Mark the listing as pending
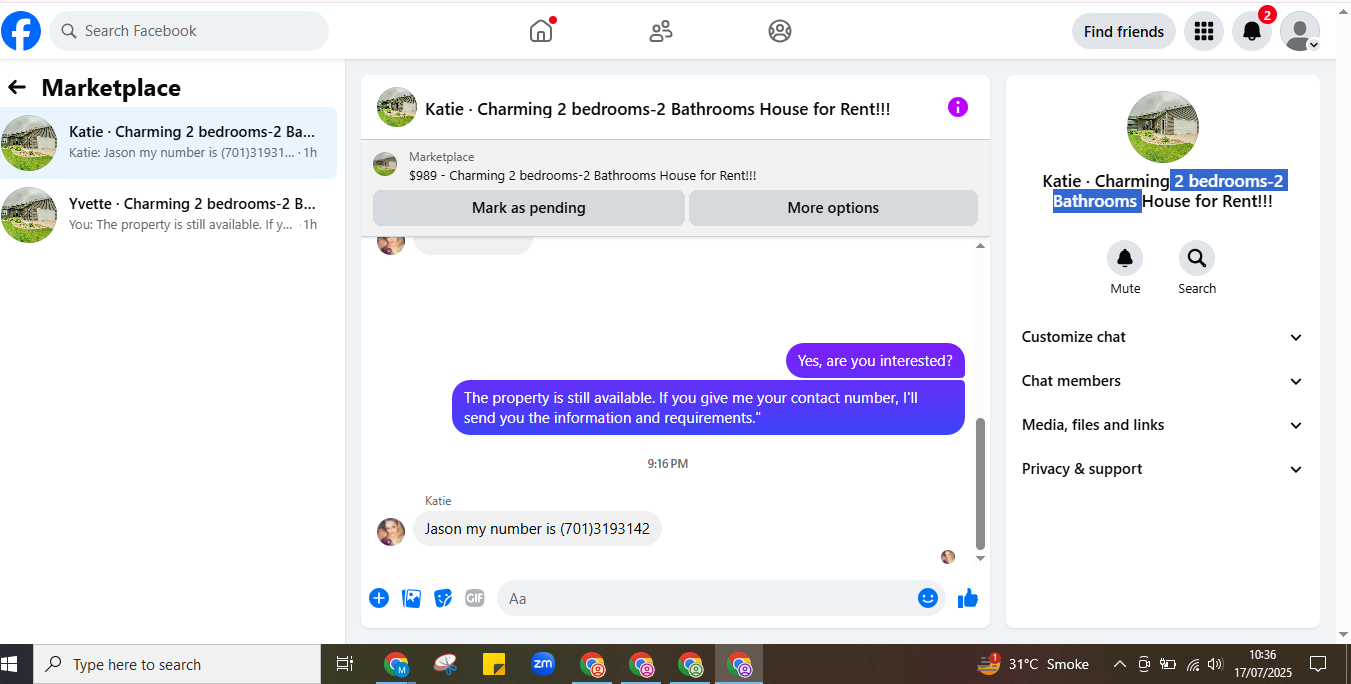1351x684 pixels. (528, 208)
